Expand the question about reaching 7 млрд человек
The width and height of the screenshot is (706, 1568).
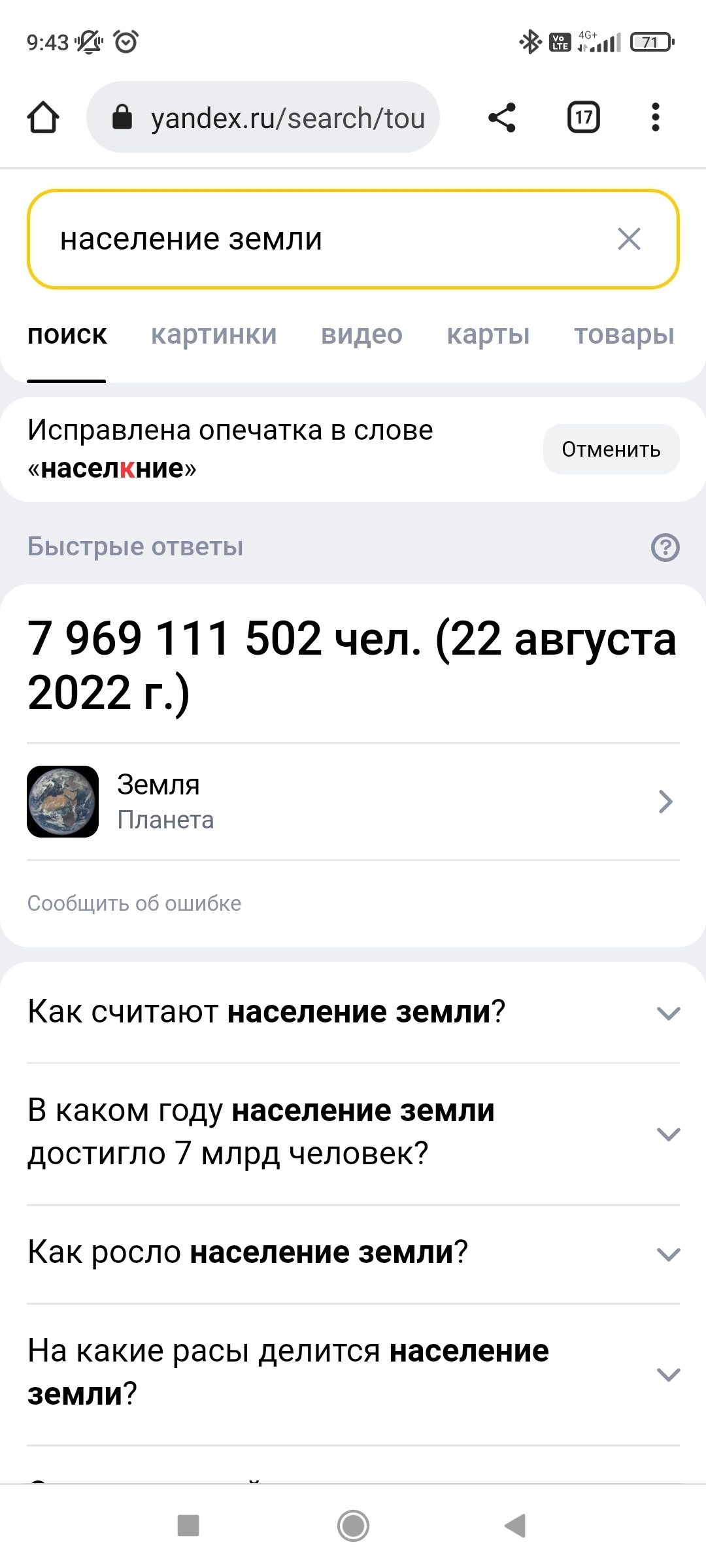[x=353, y=1133]
